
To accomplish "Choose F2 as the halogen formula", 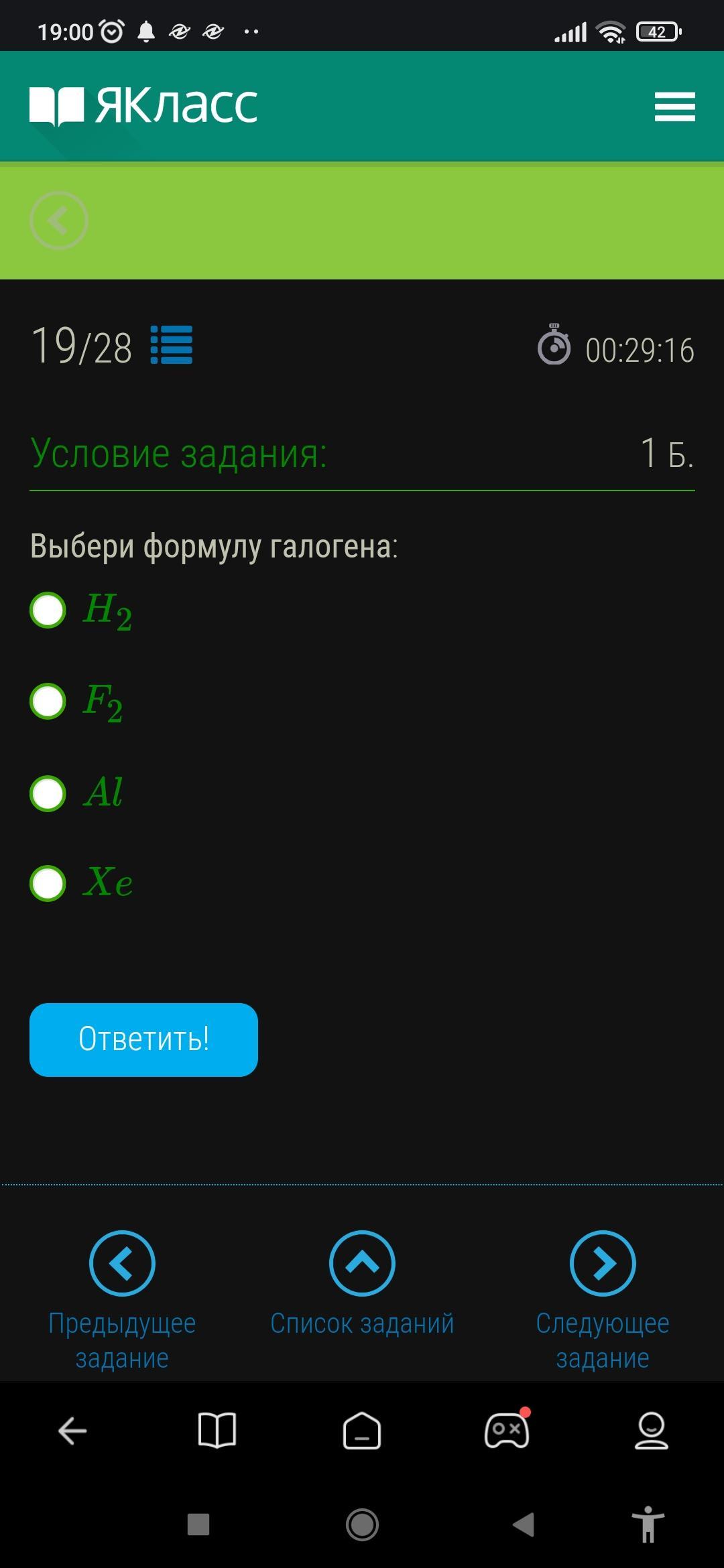I will pos(48,702).
